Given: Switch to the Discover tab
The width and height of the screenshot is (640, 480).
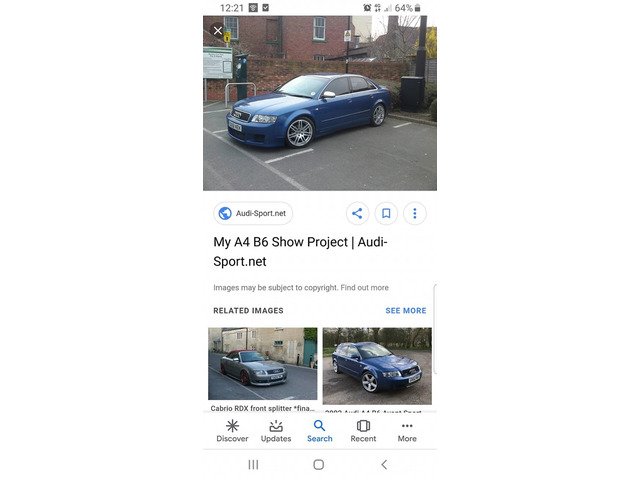Looking at the screenshot, I should click(232, 431).
